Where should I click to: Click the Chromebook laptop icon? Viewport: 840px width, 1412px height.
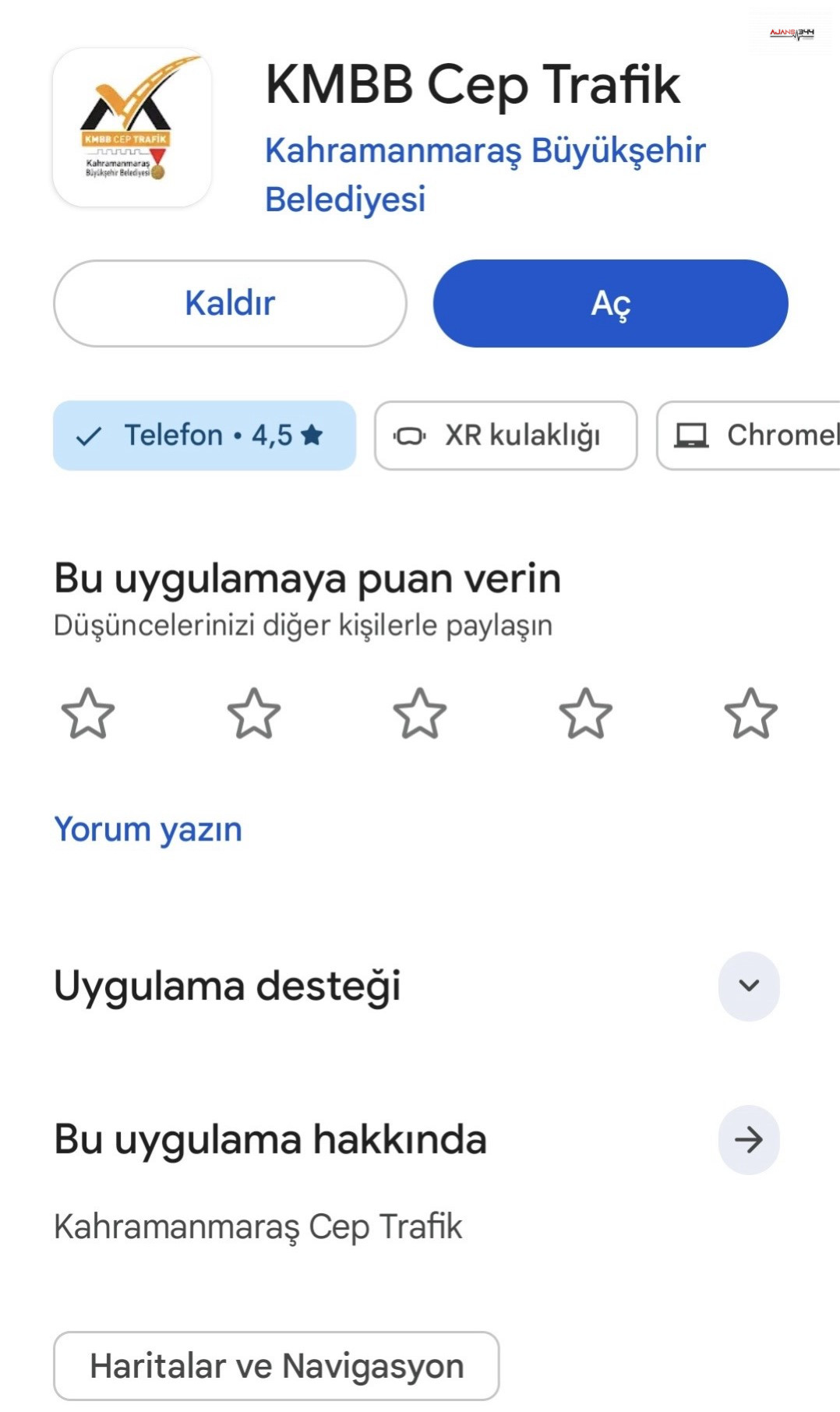tap(692, 435)
